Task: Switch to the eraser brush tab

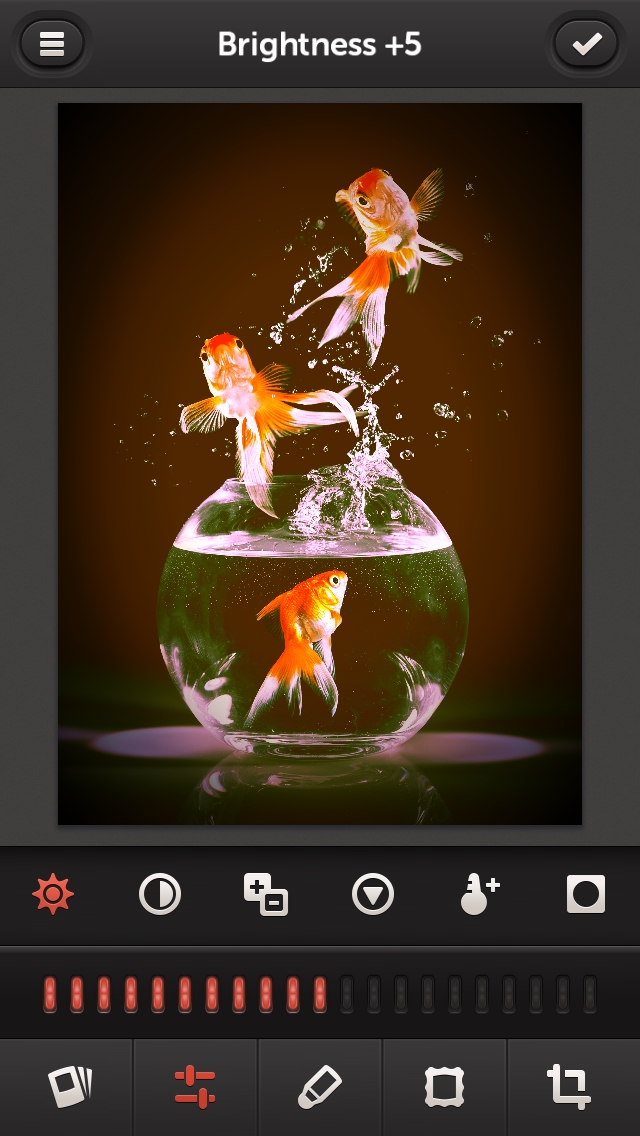Action: [320, 1087]
